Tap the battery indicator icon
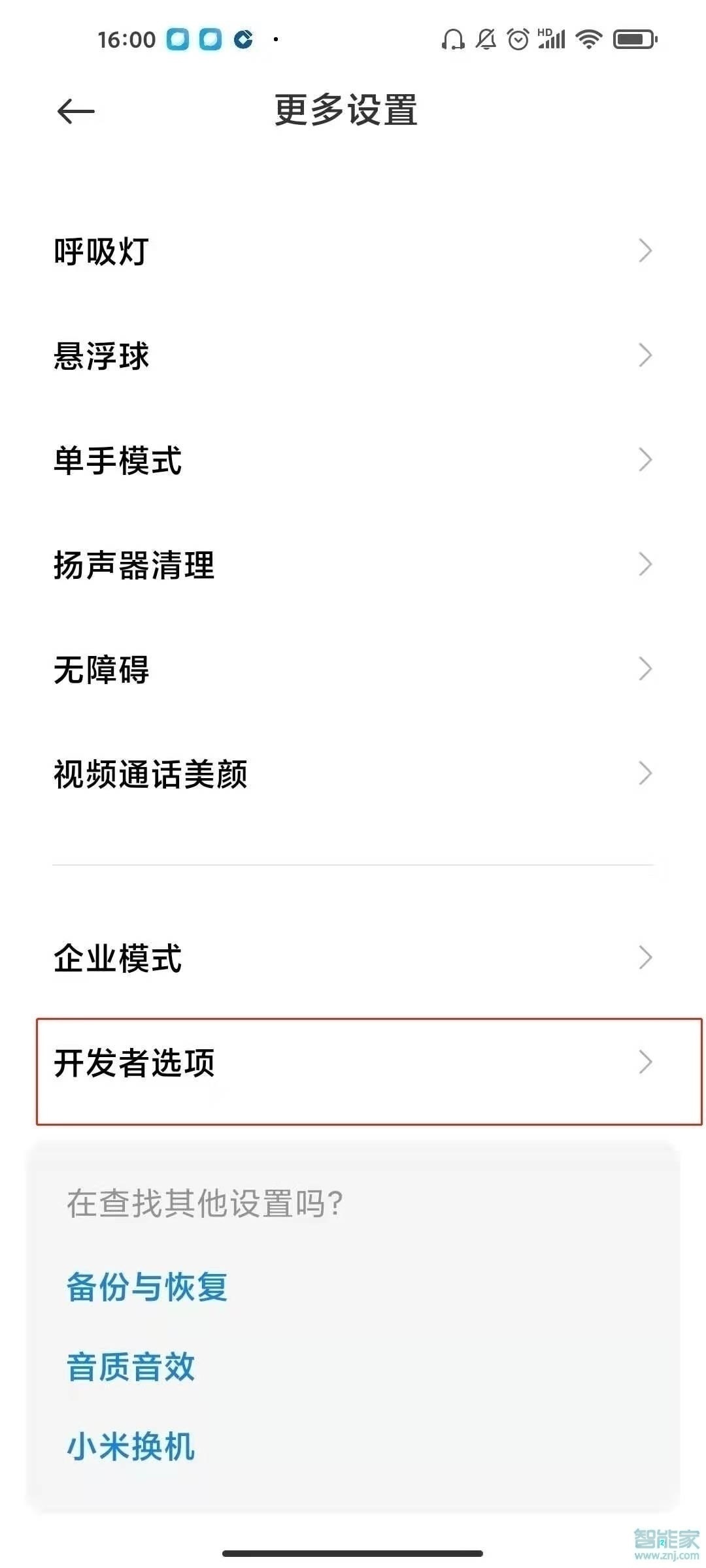The image size is (706, 1568). point(632,39)
